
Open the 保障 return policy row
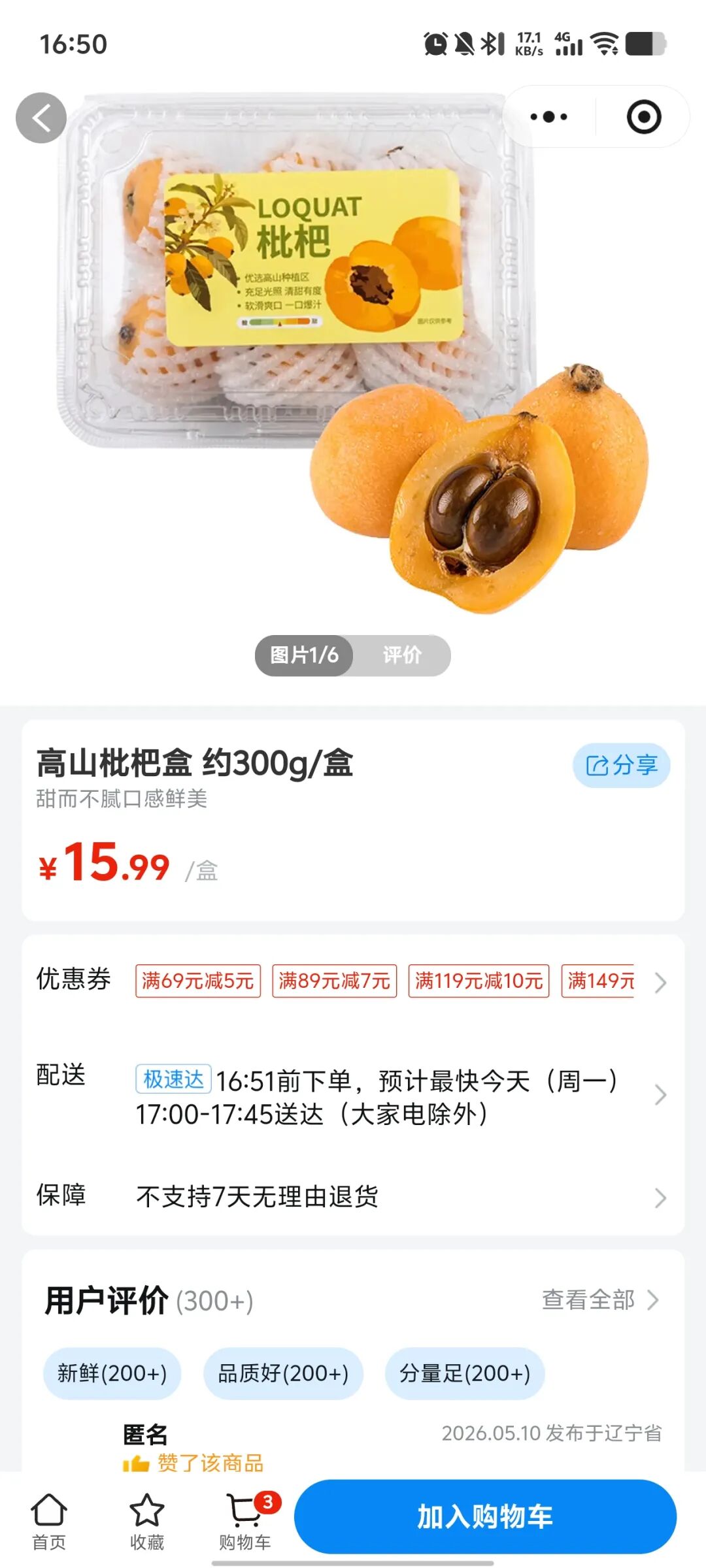[353, 1197]
